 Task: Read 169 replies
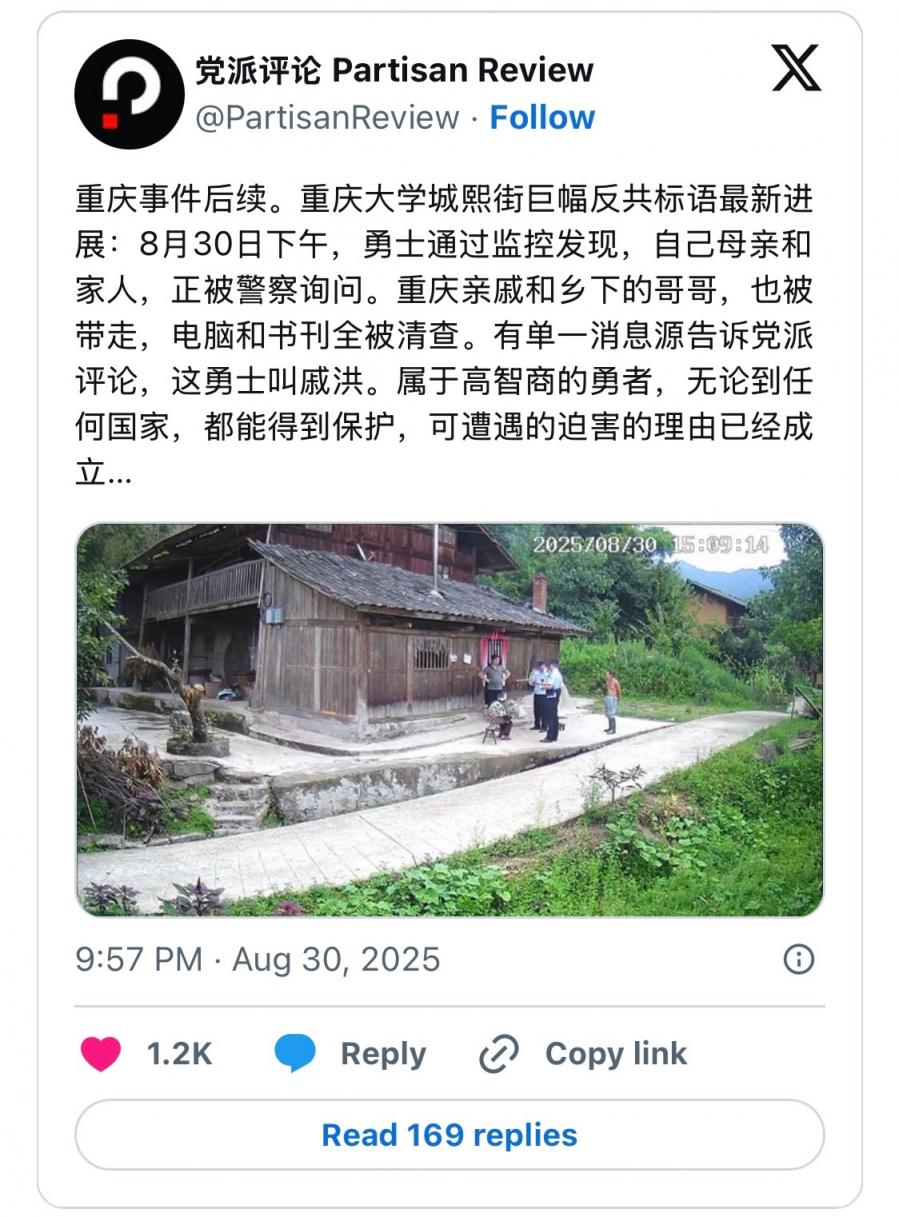(449, 1135)
